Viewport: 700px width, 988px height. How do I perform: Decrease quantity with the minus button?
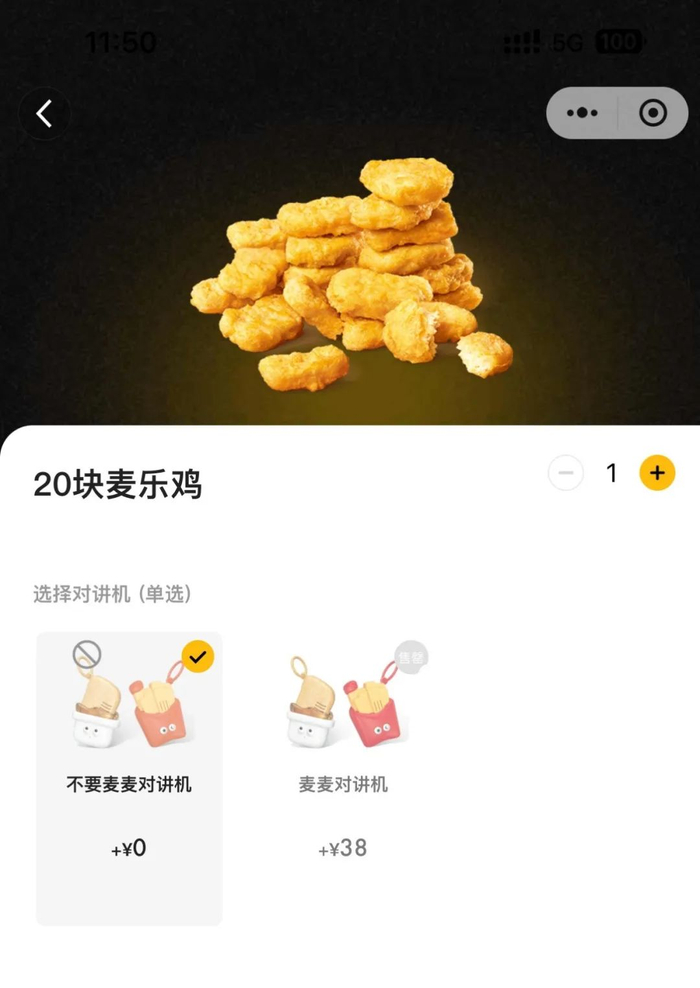coord(566,473)
